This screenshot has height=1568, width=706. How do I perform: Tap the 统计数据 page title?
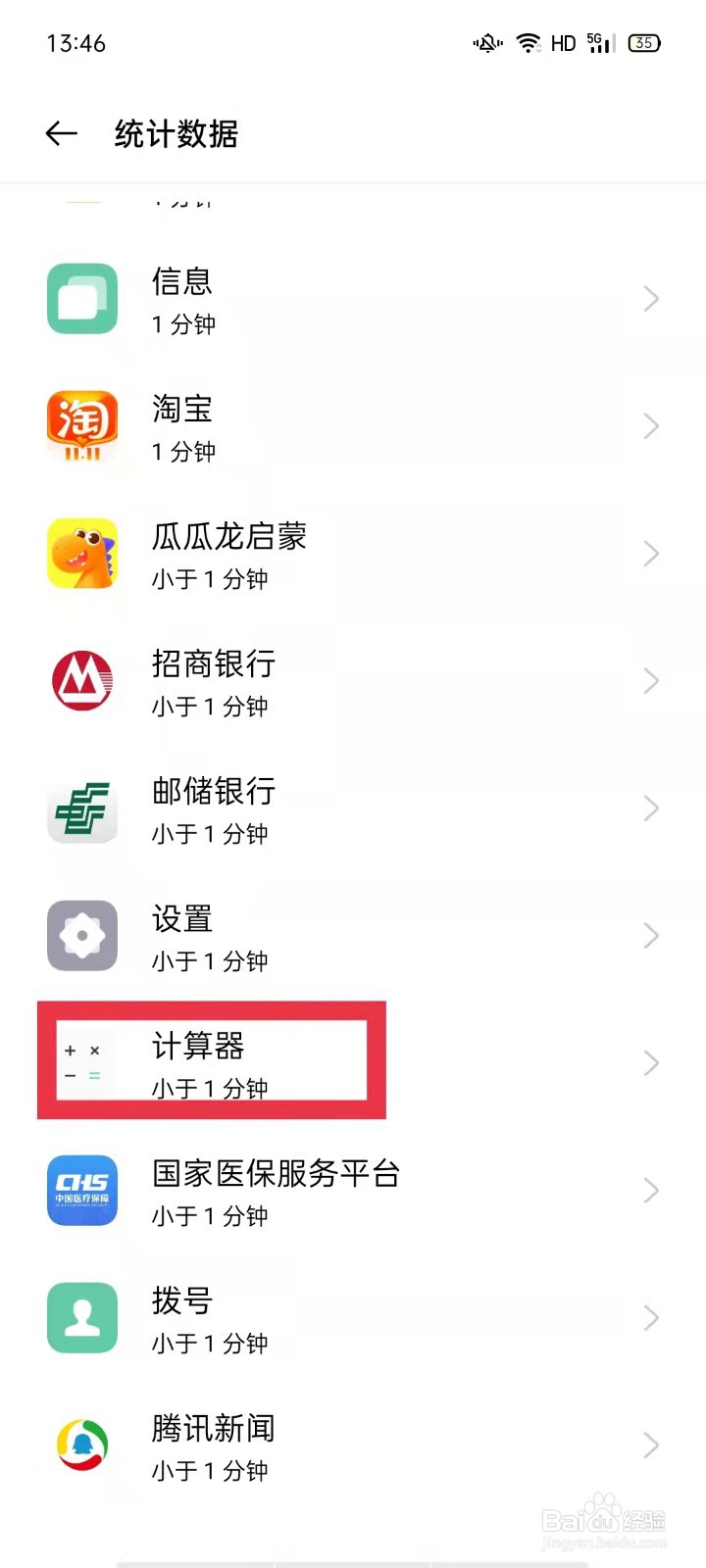point(175,134)
